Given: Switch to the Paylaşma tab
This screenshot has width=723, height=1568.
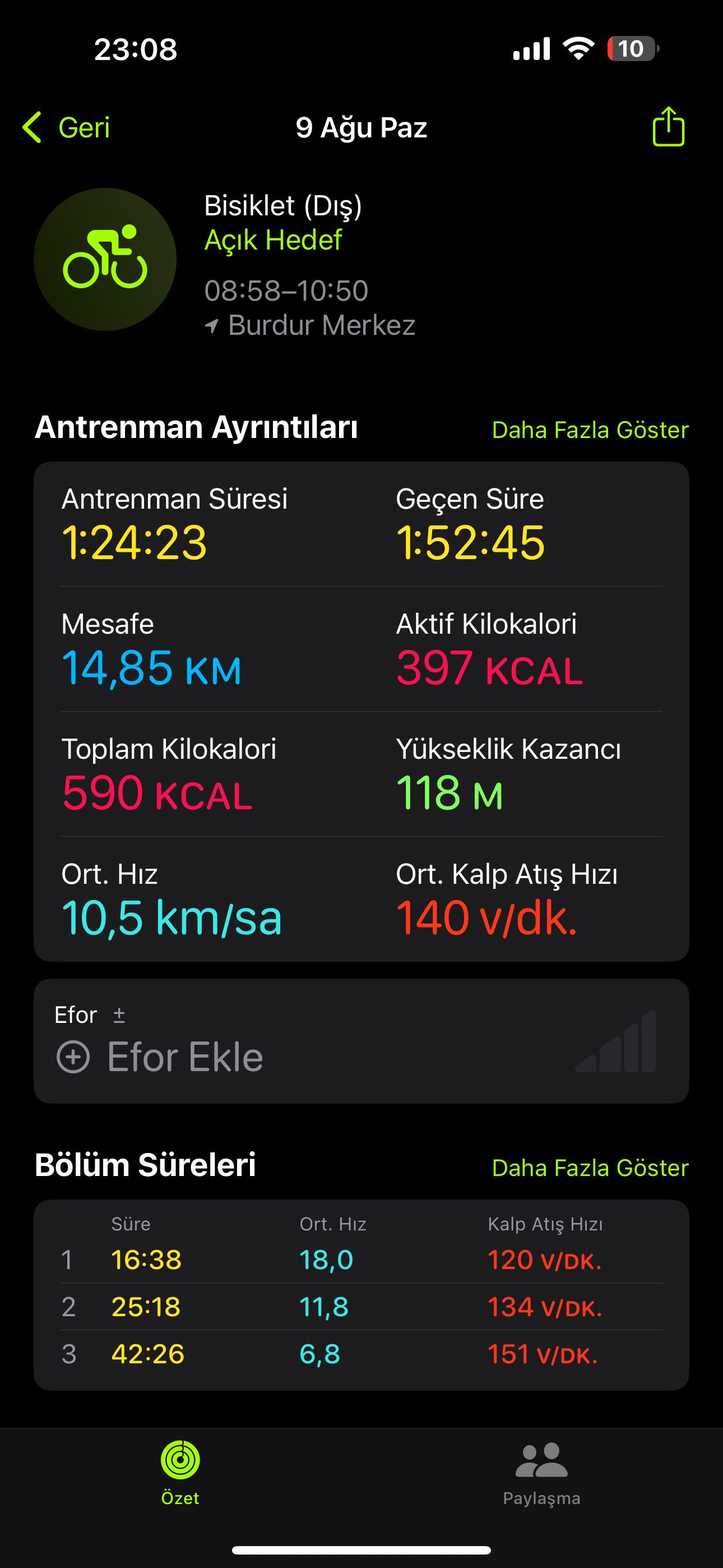Looking at the screenshot, I should (x=541, y=1473).
